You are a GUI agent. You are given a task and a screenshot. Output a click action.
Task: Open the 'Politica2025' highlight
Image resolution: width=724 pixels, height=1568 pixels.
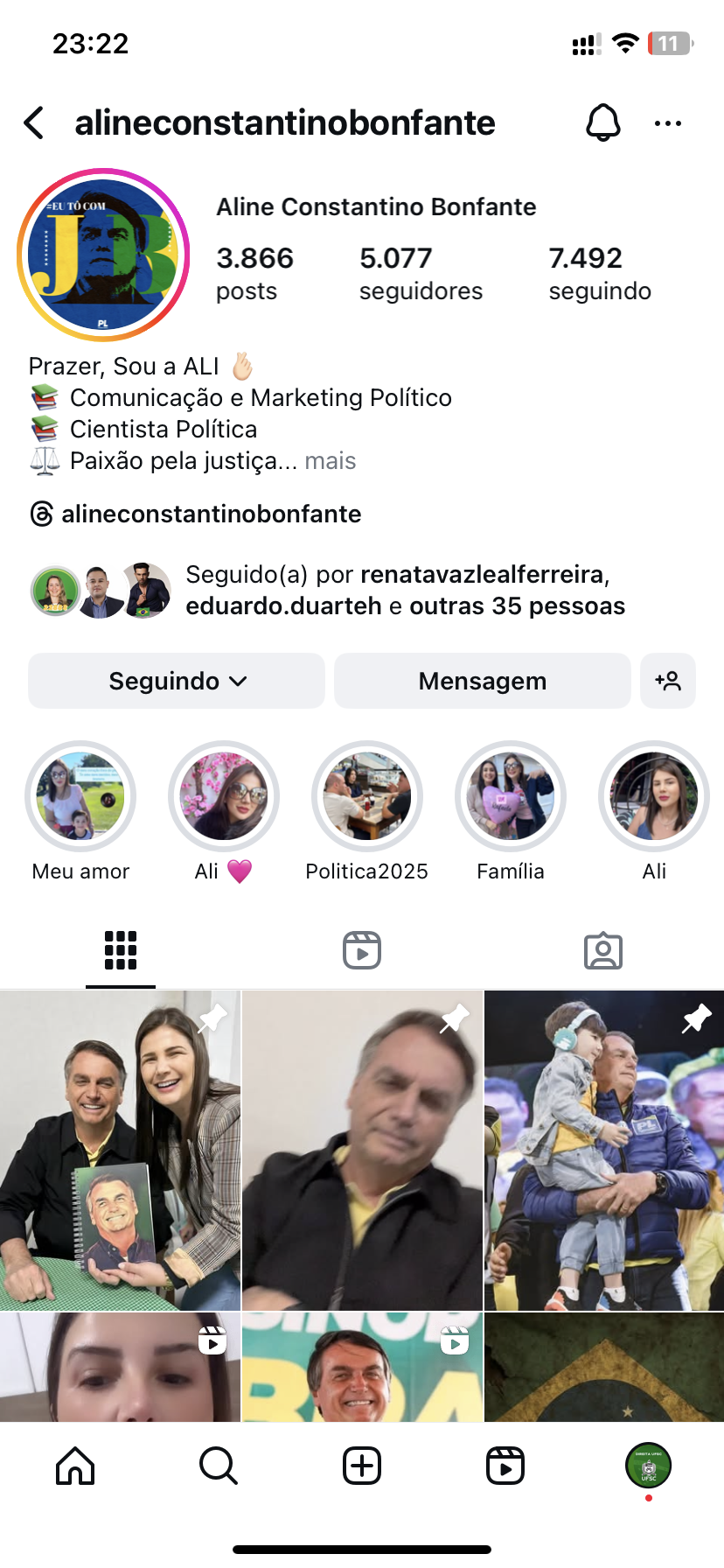[367, 796]
